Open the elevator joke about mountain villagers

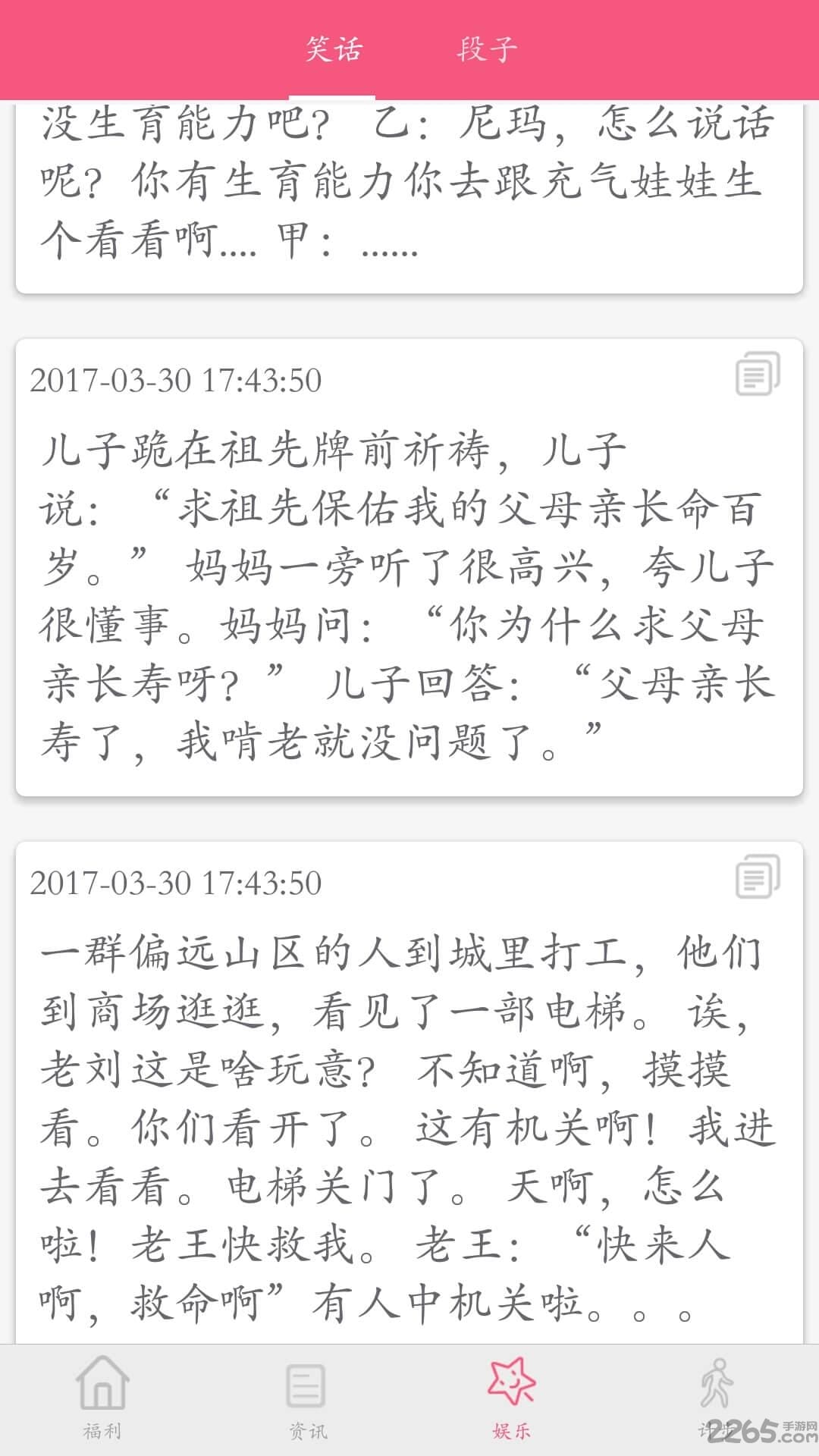click(409, 1100)
